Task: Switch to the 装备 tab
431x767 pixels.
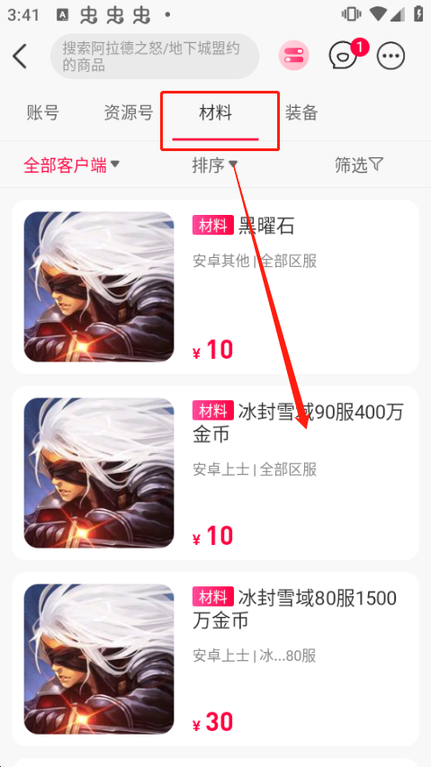Action: [x=301, y=113]
